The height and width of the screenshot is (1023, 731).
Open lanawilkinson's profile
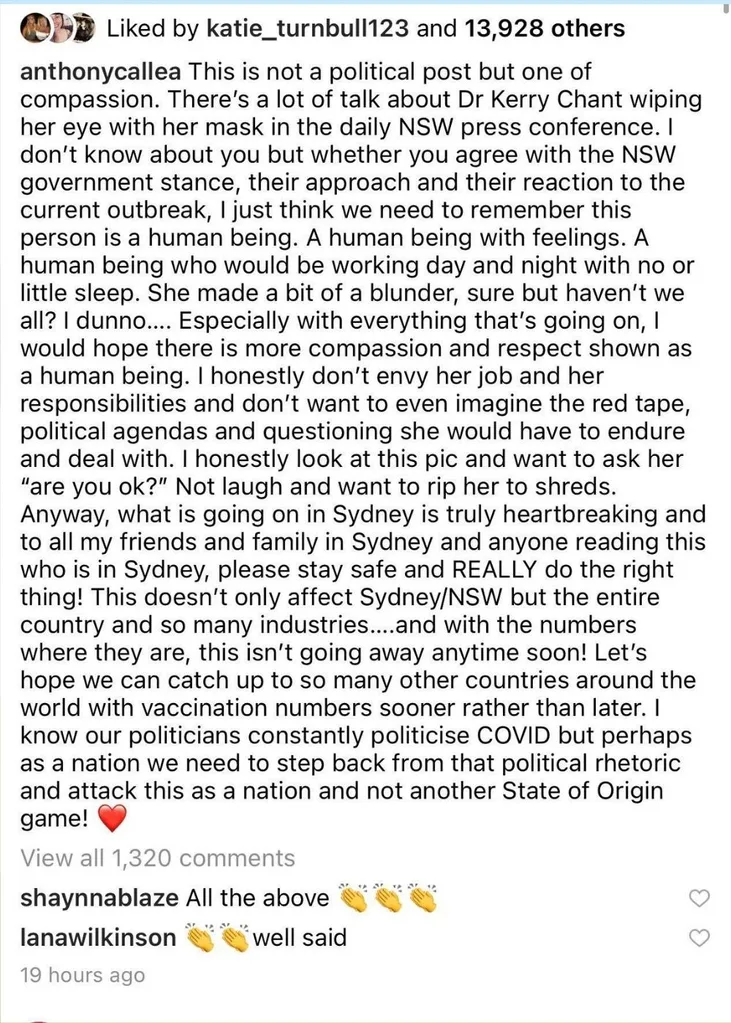click(x=99, y=937)
